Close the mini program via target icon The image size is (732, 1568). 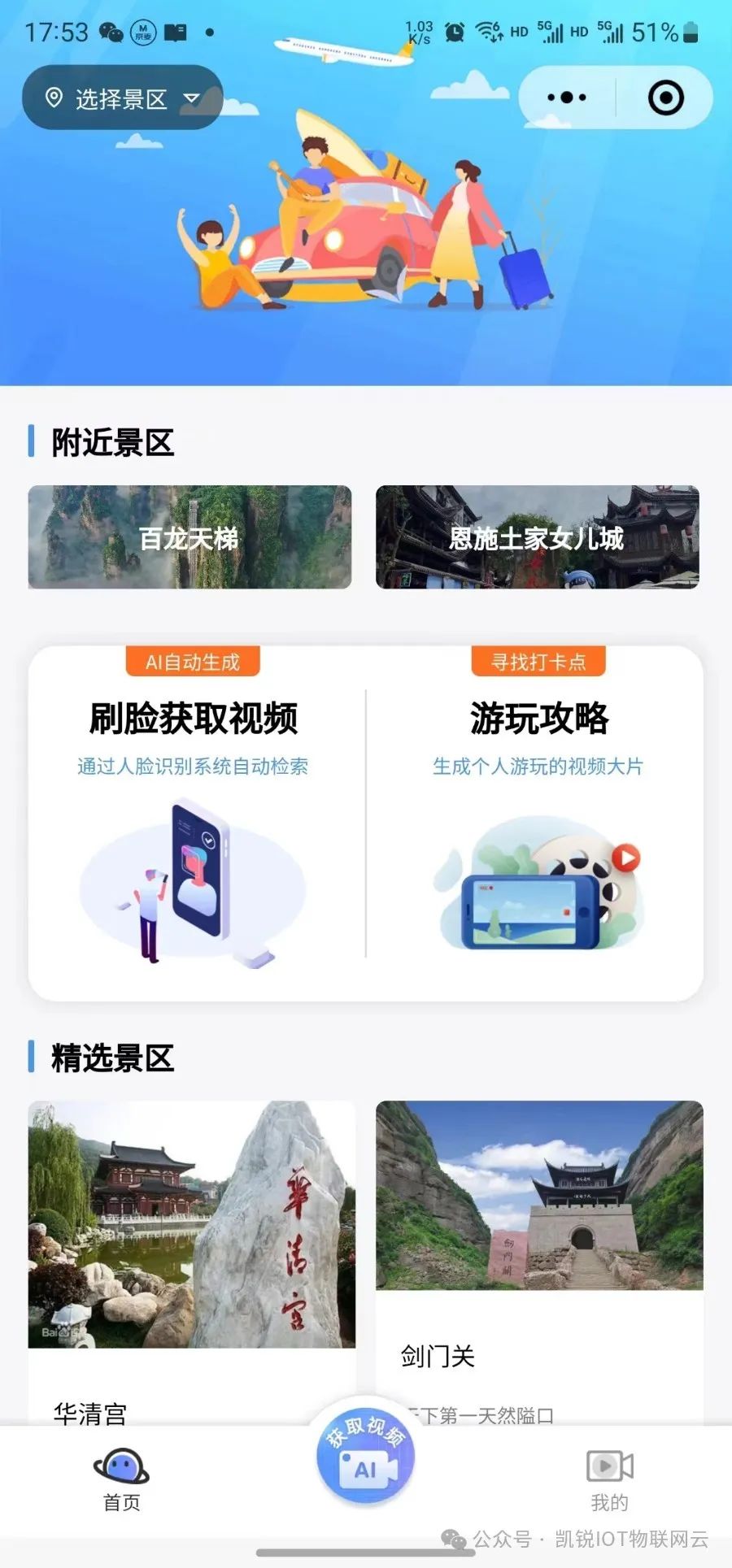(665, 98)
